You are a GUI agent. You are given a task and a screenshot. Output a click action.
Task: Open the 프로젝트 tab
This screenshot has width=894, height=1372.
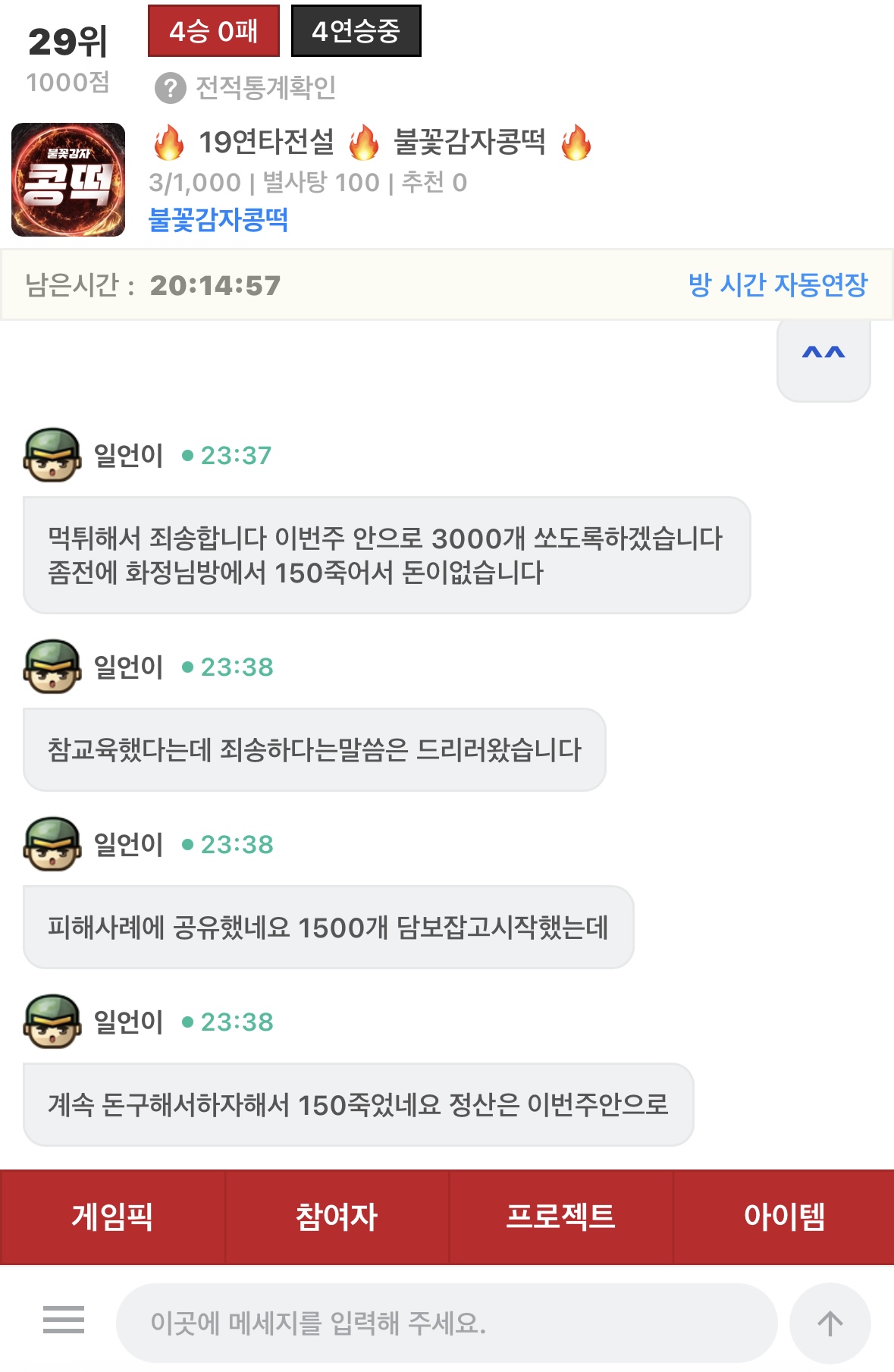click(x=560, y=1217)
